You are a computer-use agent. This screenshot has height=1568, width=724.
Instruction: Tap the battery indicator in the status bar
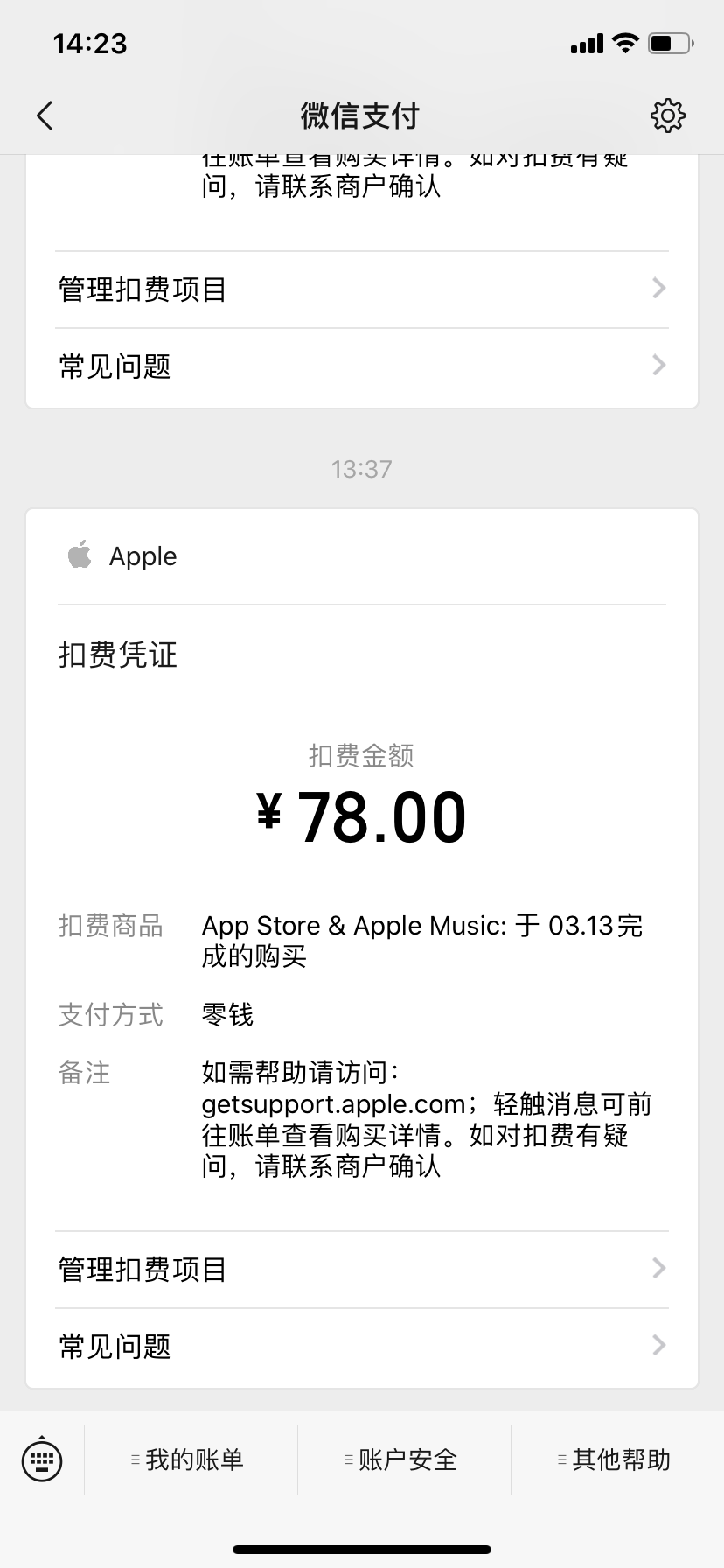pos(669,42)
